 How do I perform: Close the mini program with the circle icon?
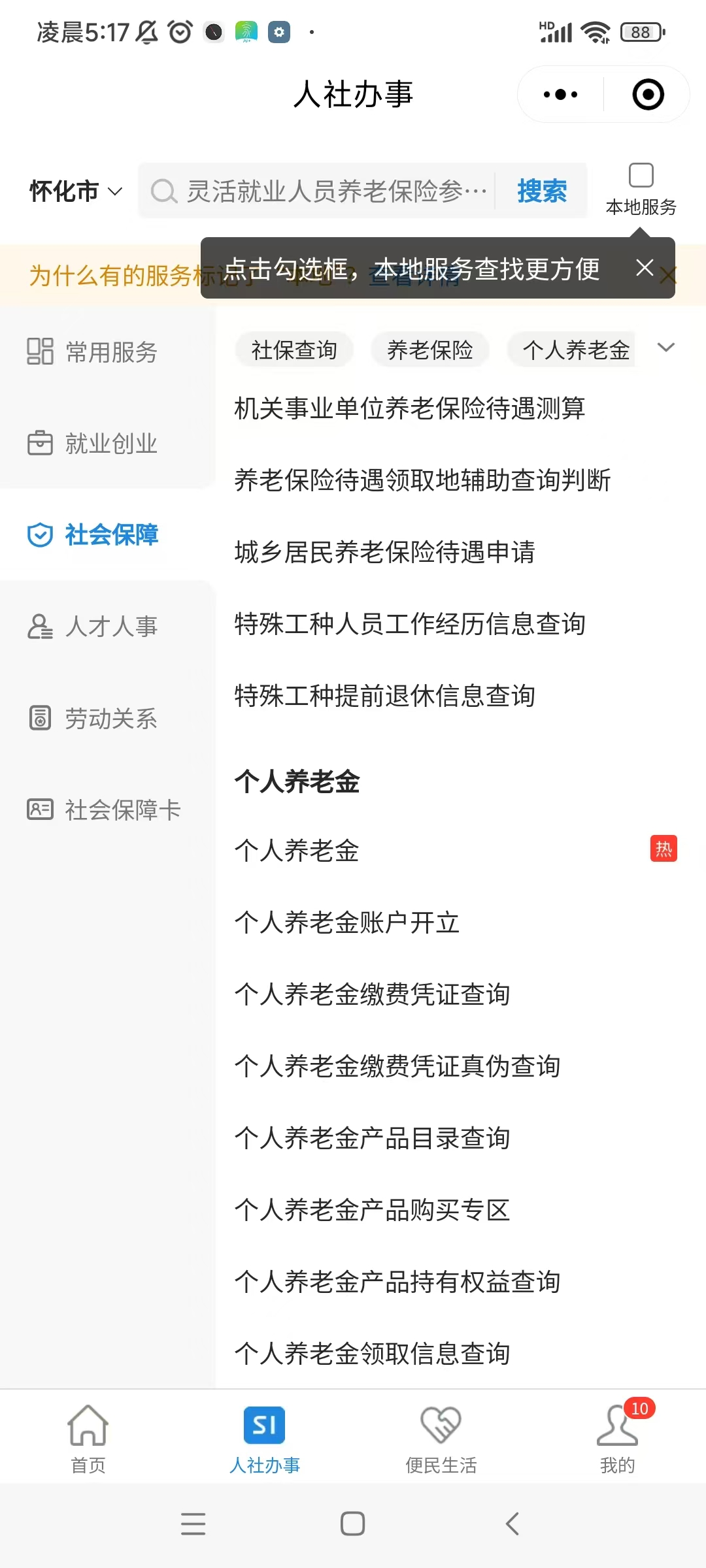(648, 95)
